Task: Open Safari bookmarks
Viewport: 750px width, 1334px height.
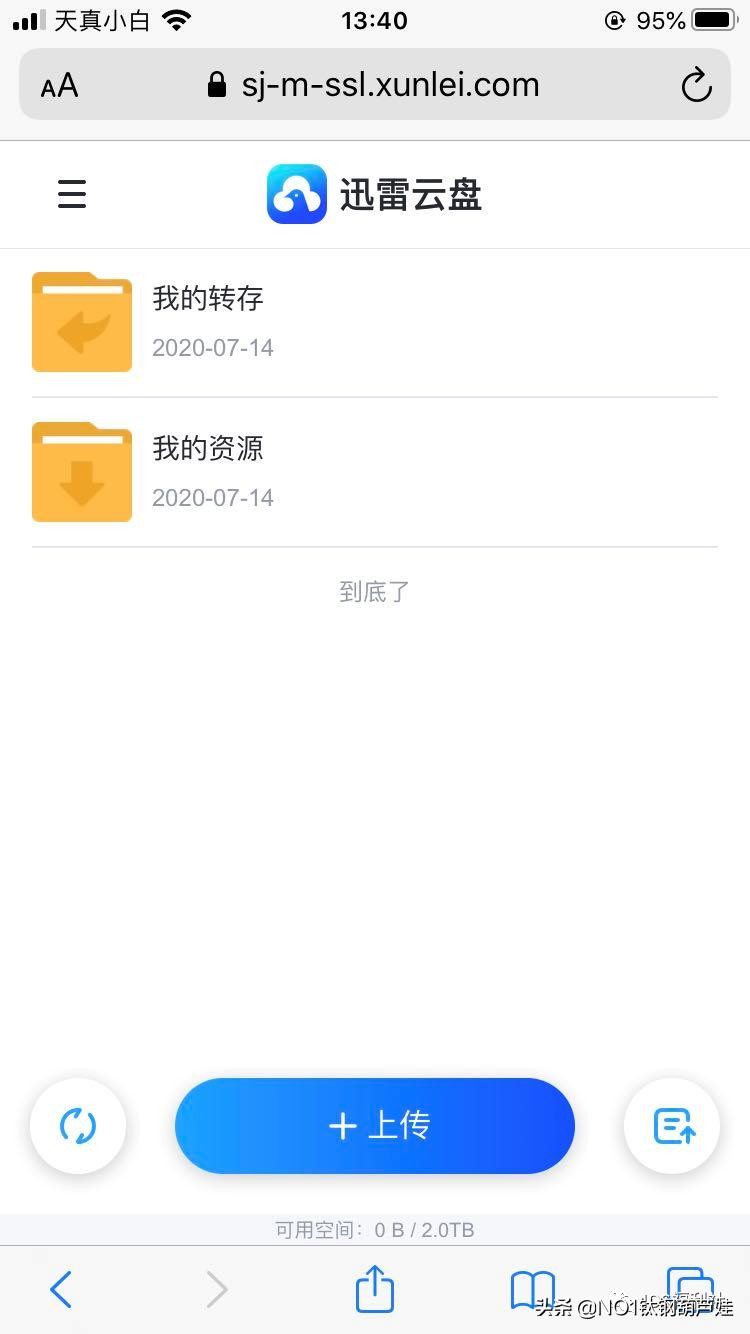Action: coord(532,1290)
